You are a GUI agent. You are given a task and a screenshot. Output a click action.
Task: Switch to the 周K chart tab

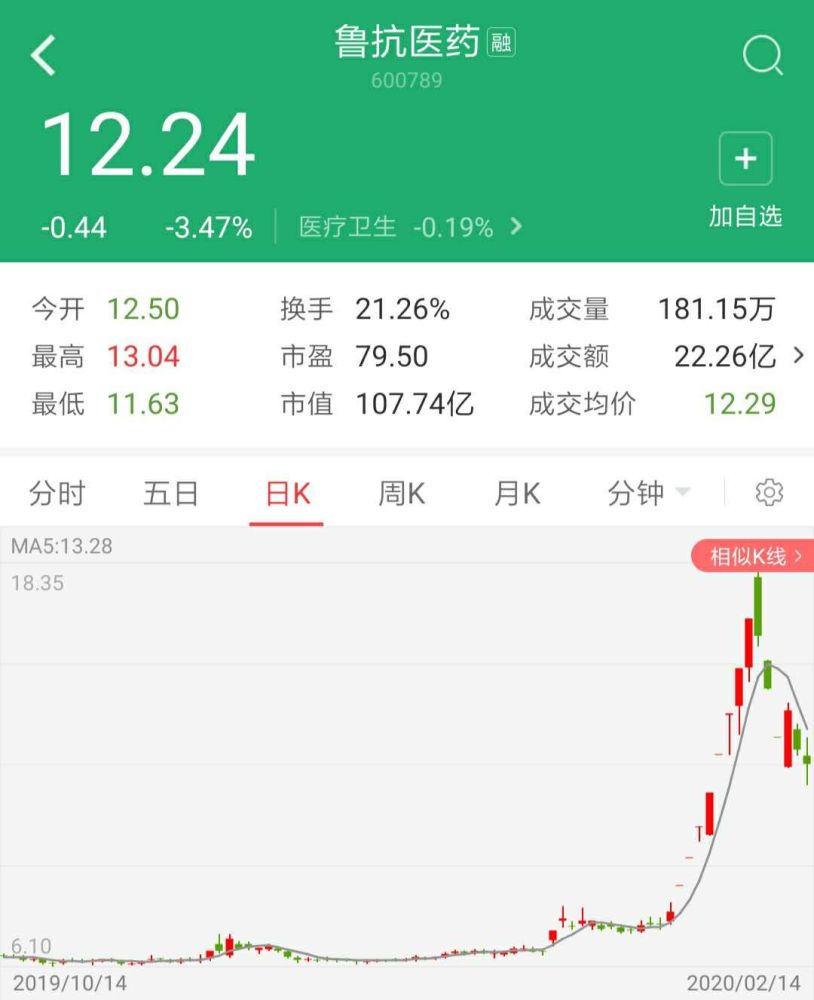coord(401,493)
